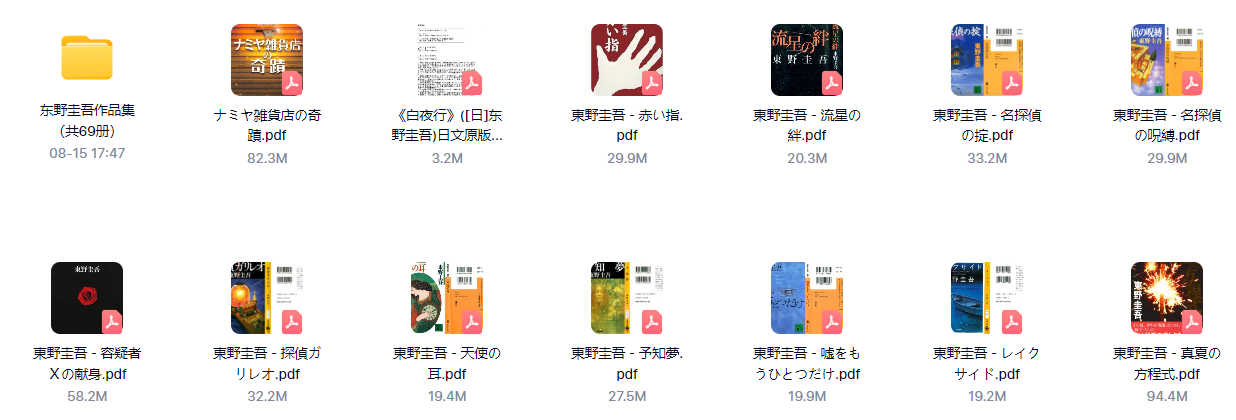Open 東野圭吾 - 赤い指.pdf
Image resolution: width=1236 pixels, height=420 pixels.
click(x=627, y=60)
